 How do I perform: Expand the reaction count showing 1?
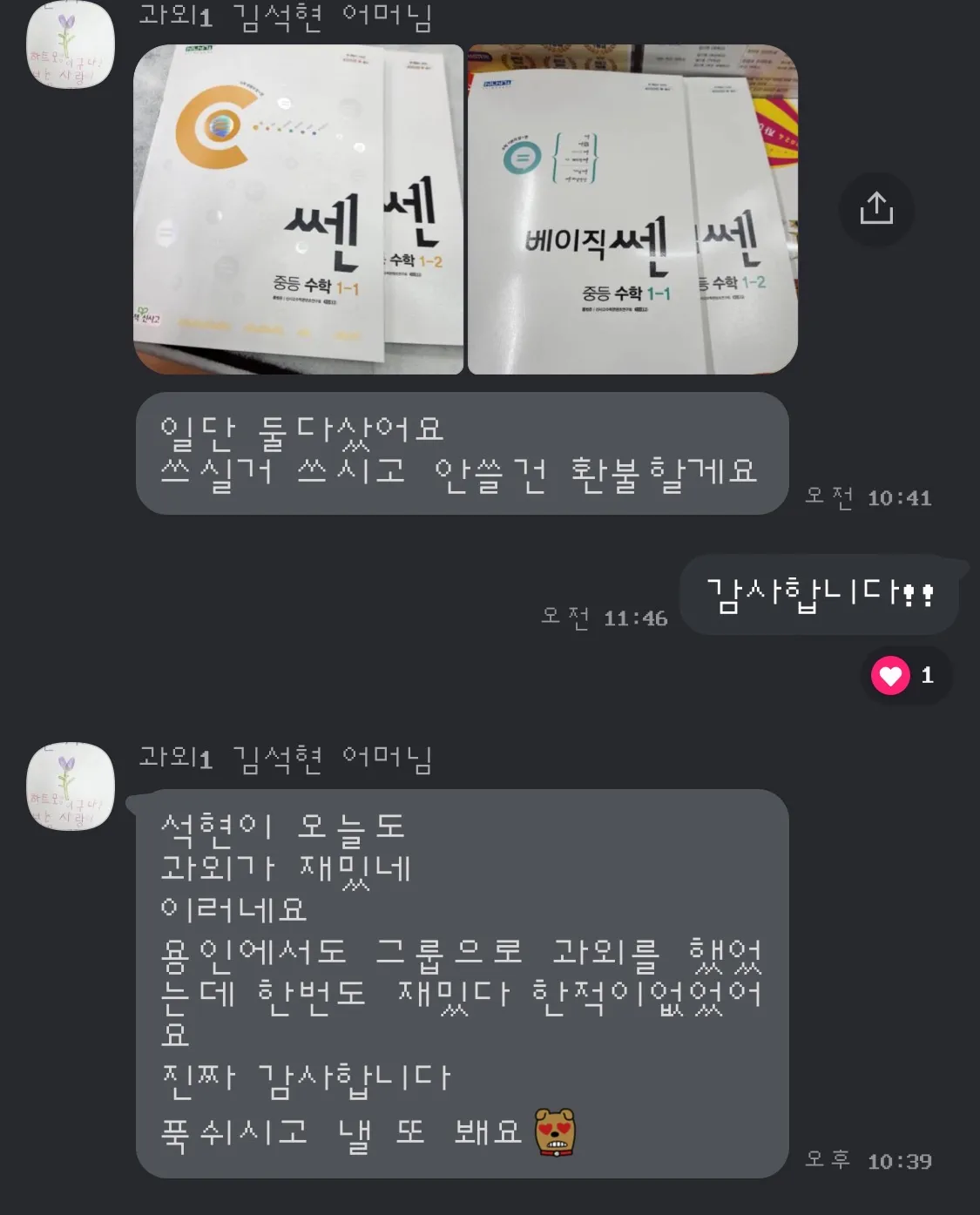(x=926, y=676)
